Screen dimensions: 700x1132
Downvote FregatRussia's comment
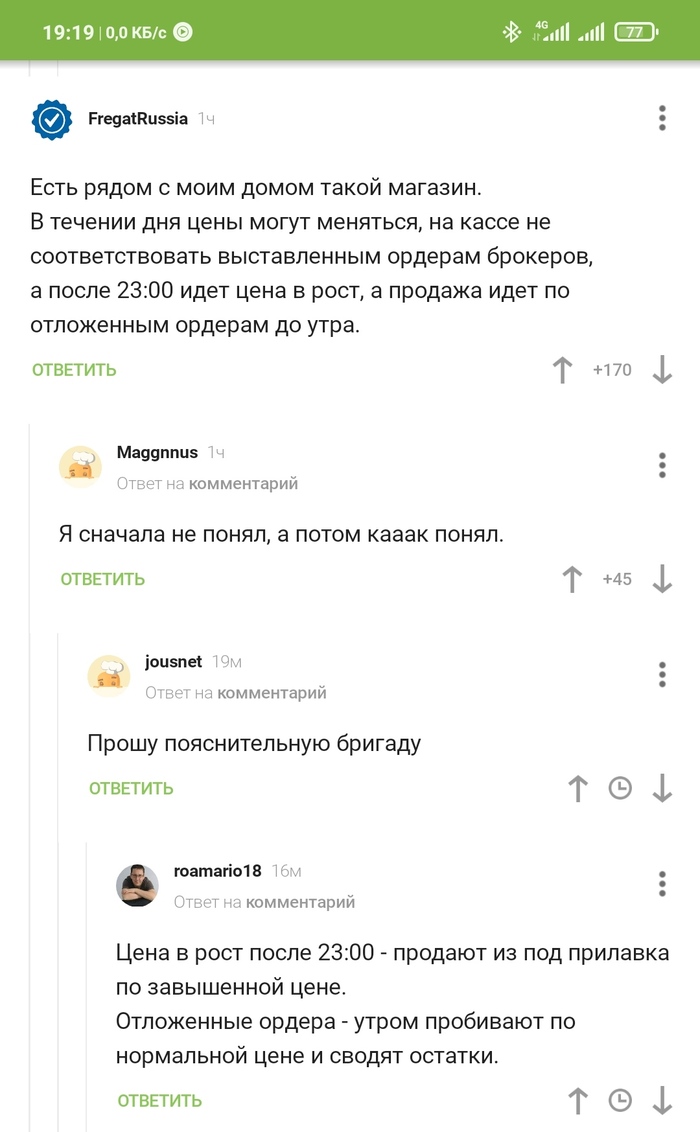(662, 370)
